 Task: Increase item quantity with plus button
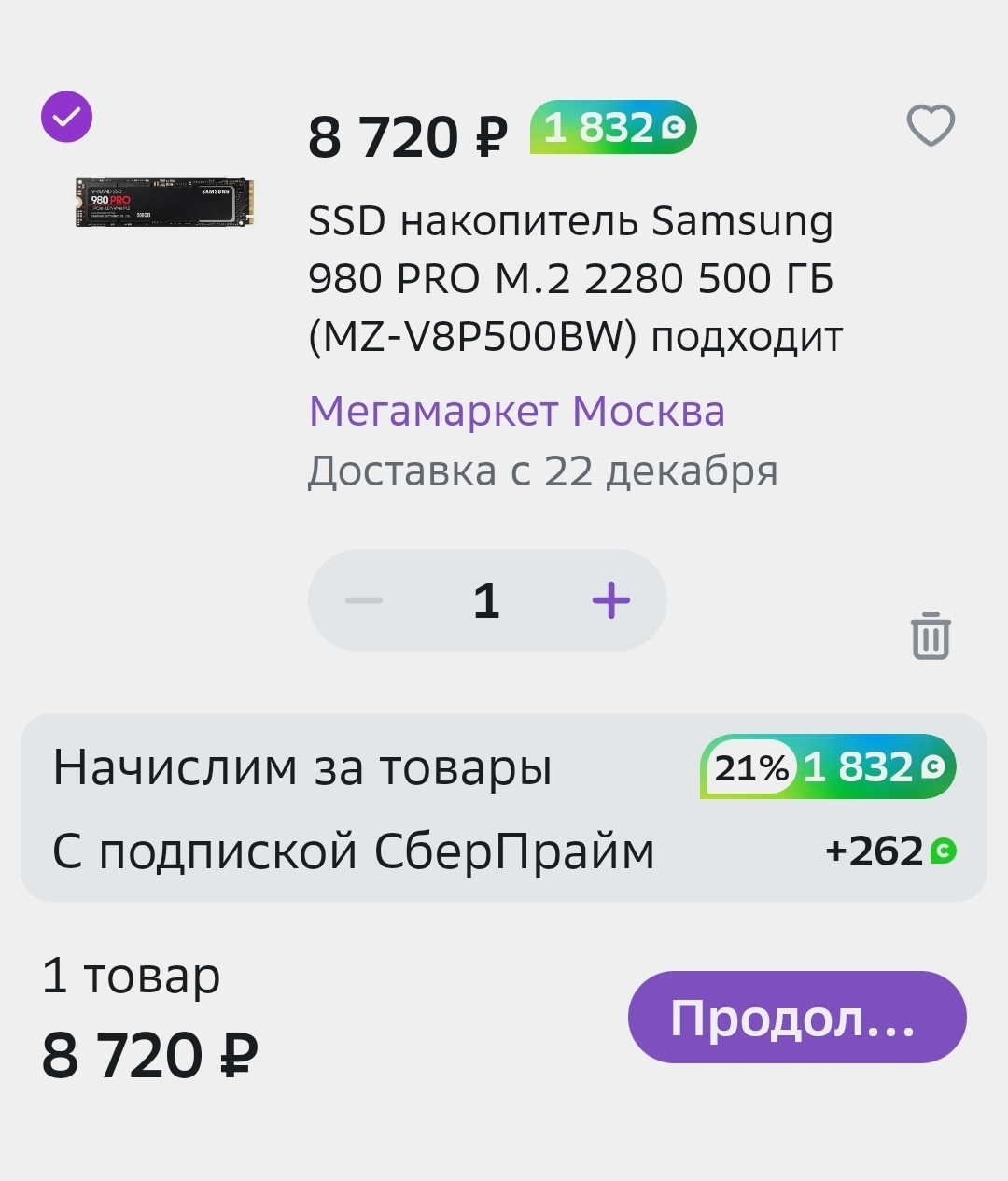[x=610, y=600]
